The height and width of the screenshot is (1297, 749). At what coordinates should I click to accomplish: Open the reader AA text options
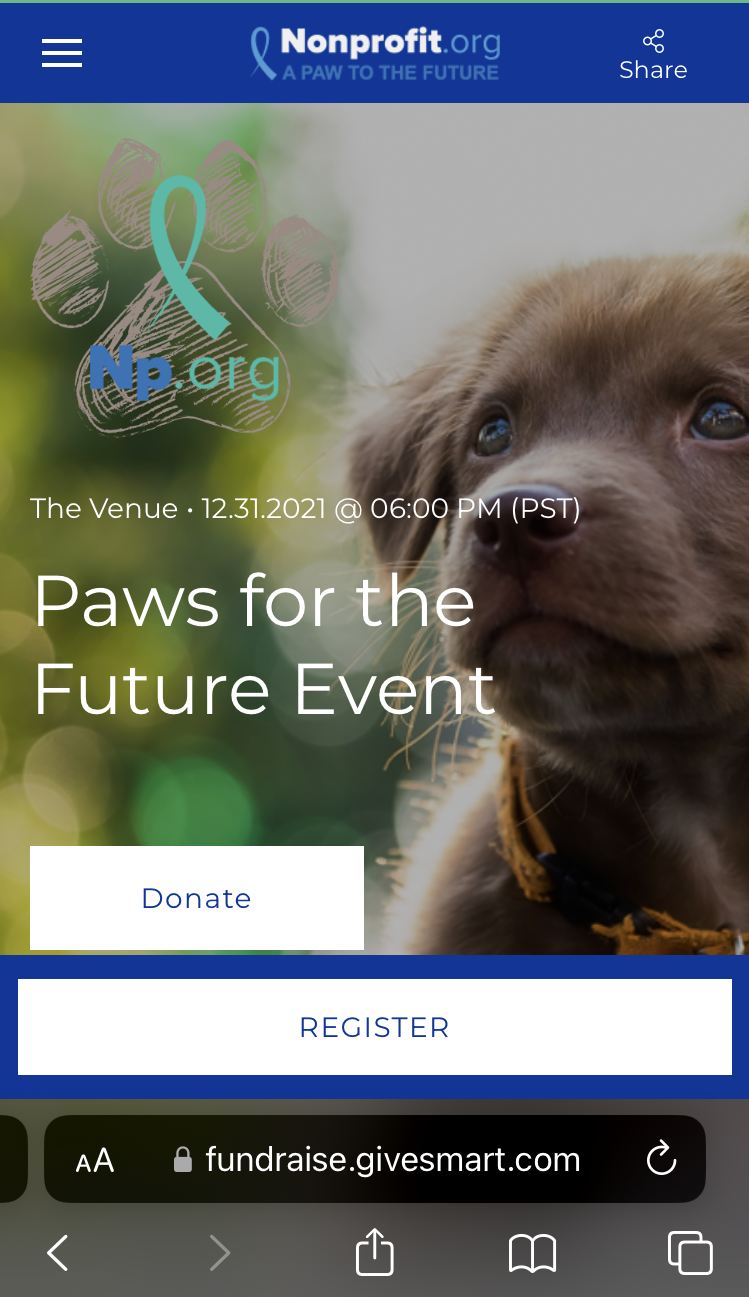tap(95, 1160)
